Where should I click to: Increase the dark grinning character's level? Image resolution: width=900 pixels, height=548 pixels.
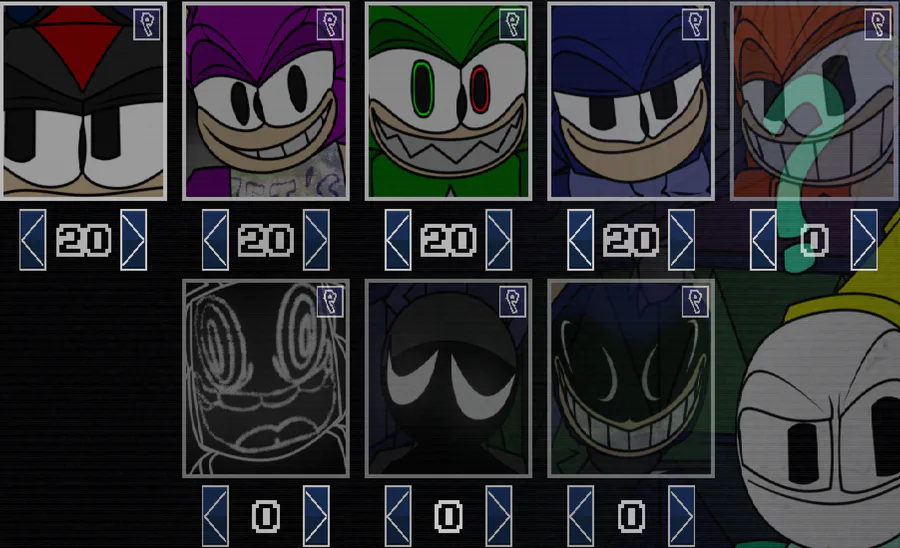[682, 516]
